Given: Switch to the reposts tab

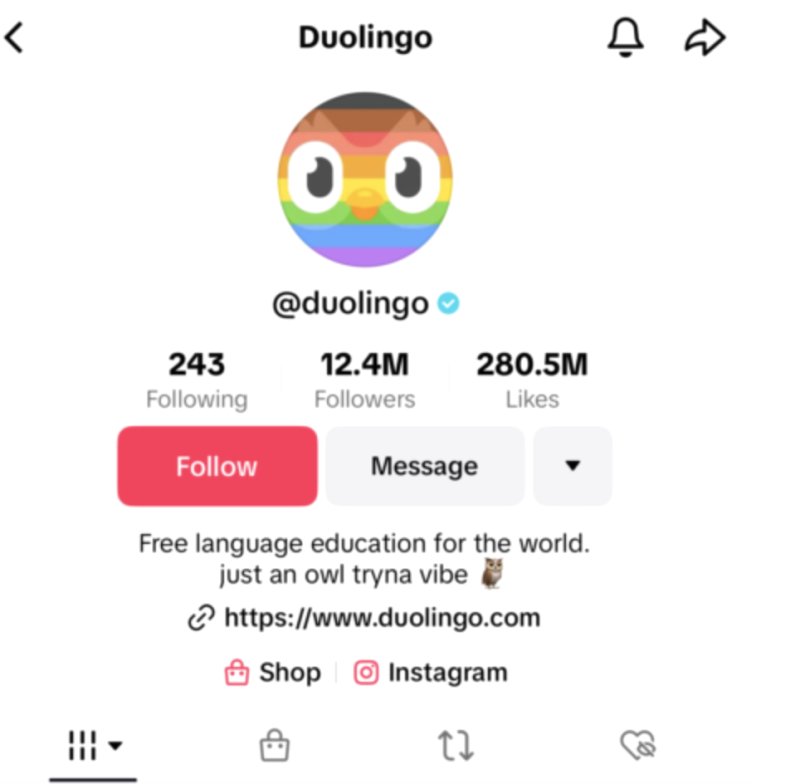Looking at the screenshot, I should coord(456,745).
